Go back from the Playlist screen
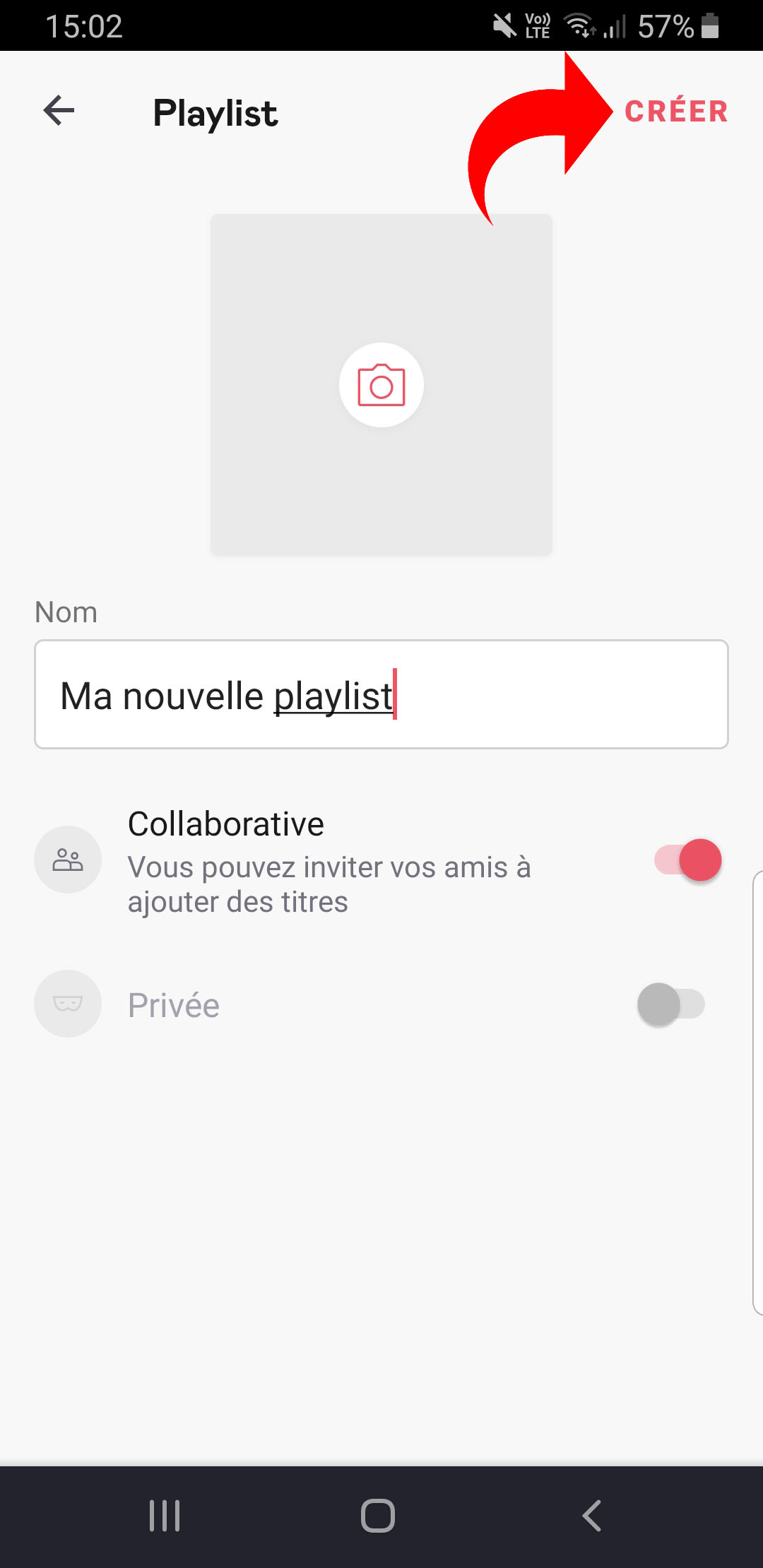Viewport: 763px width, 1568px height. pyautogui.click(x=59, y=111)
